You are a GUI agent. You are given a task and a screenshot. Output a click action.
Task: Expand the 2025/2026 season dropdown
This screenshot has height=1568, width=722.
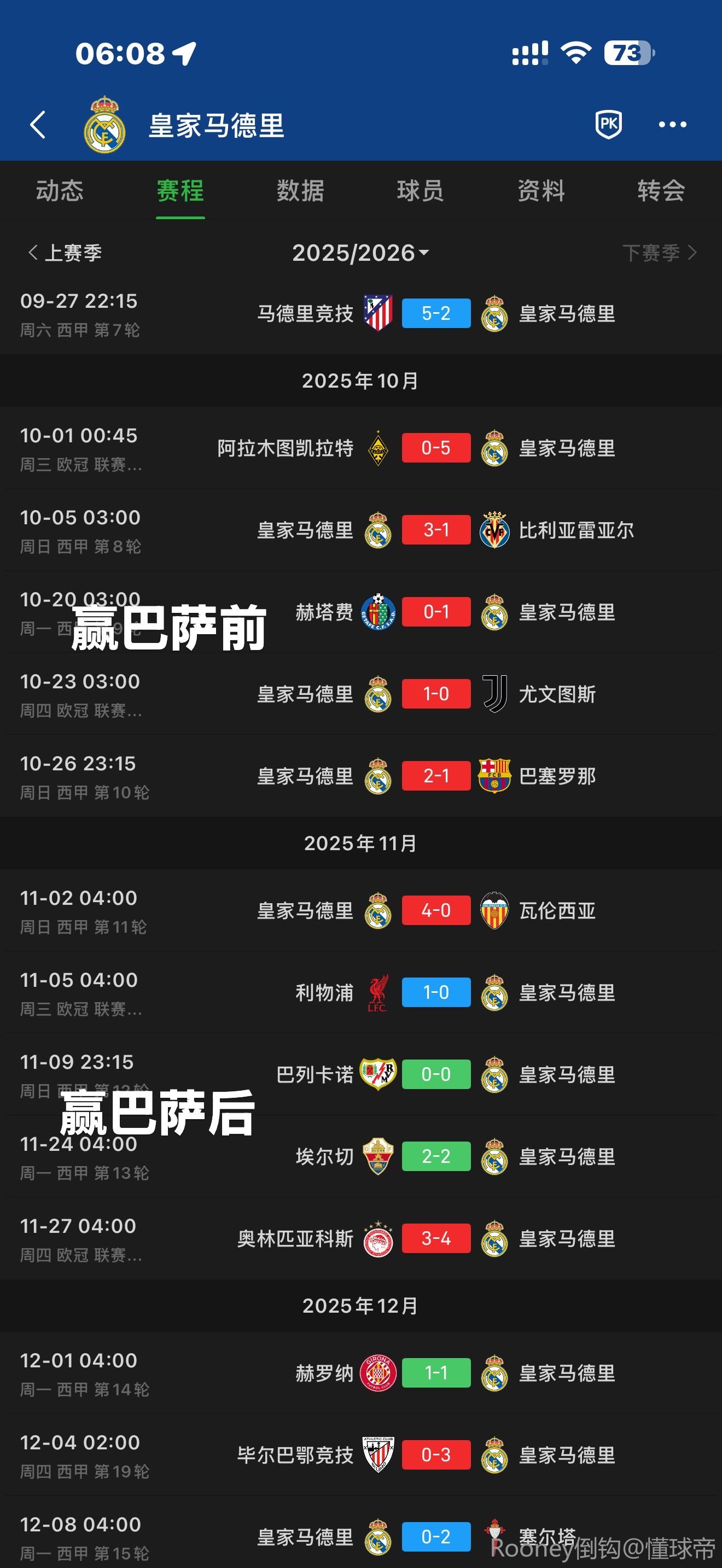360,253
